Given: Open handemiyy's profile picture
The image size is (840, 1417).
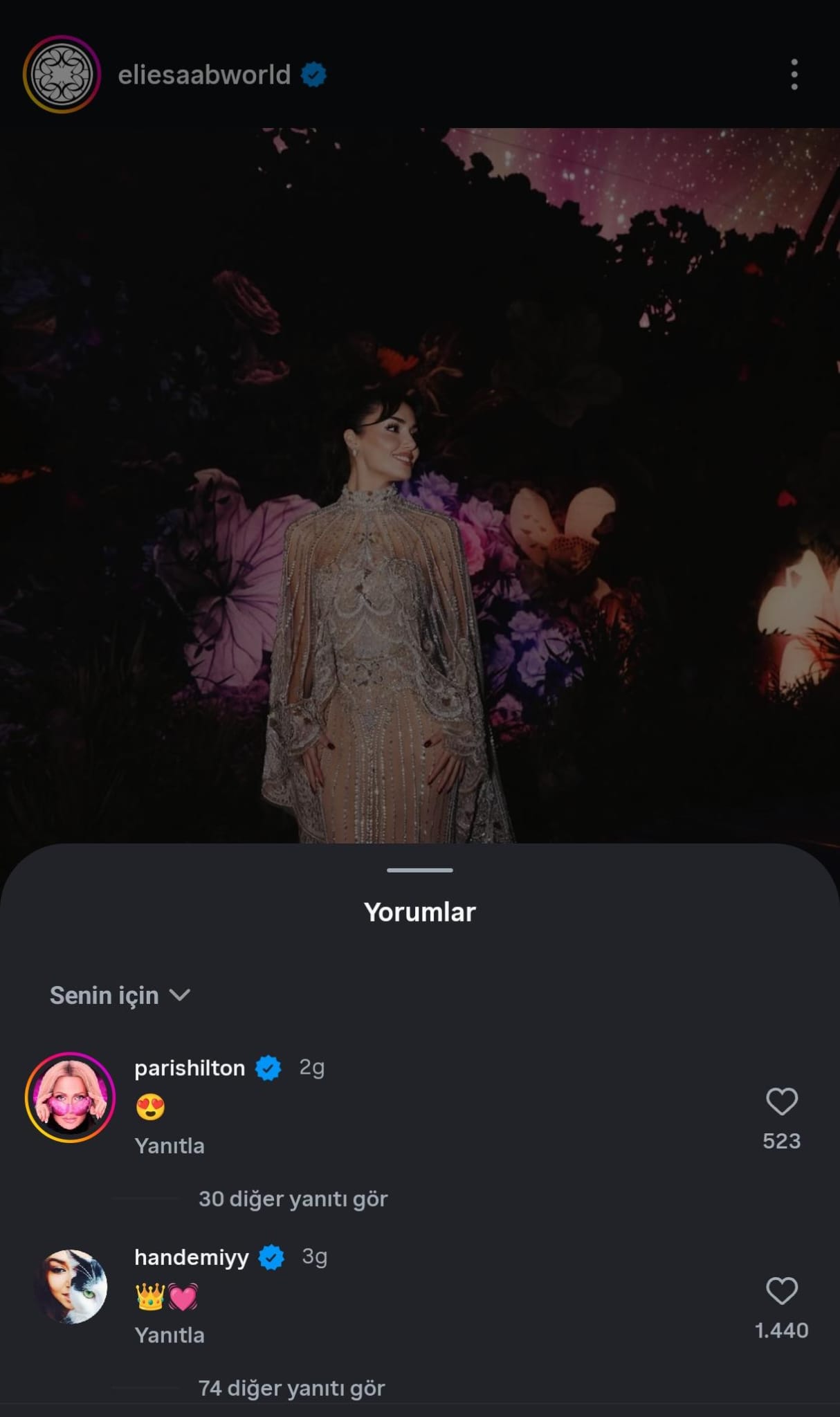Looking at the screenshot, I should coord(70,1287).
